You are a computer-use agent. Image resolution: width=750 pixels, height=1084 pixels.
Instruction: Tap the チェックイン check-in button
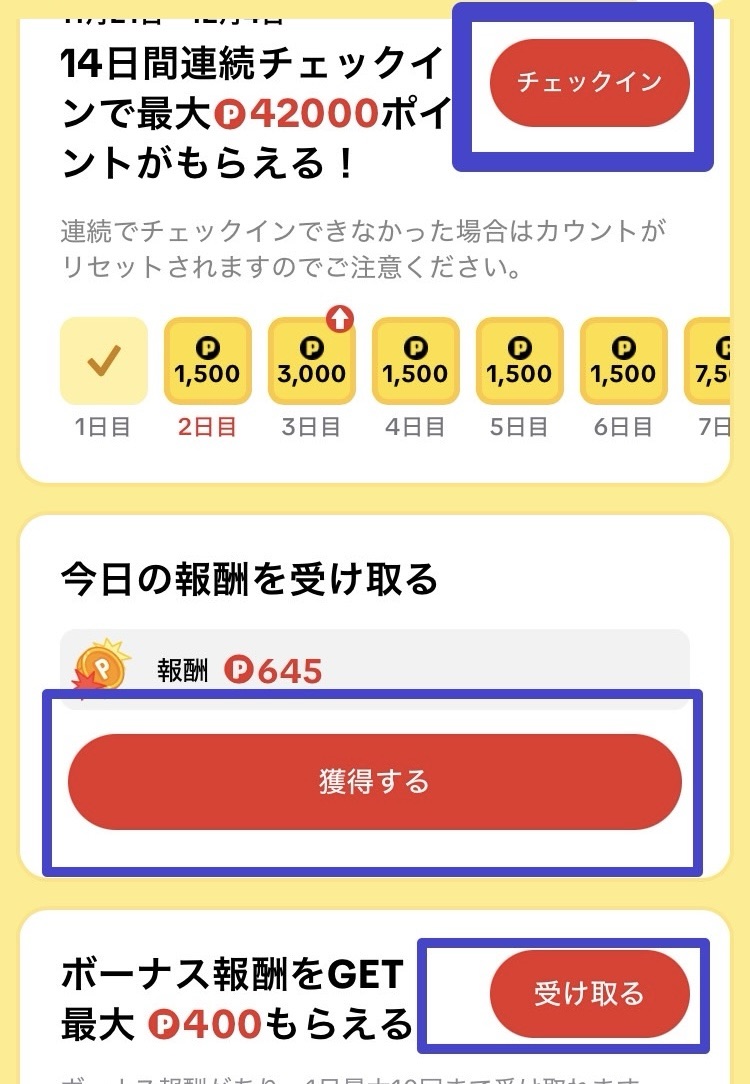589,83
